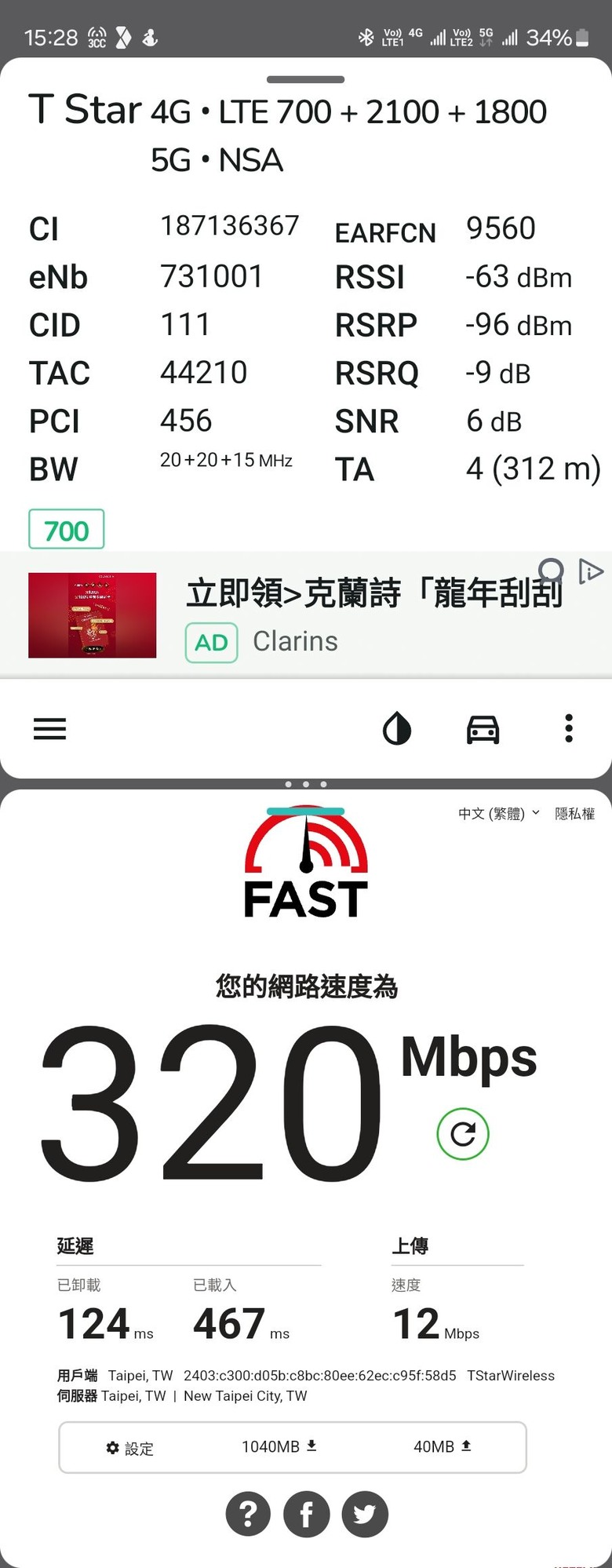Switch to car driving mode

[483, 729]
